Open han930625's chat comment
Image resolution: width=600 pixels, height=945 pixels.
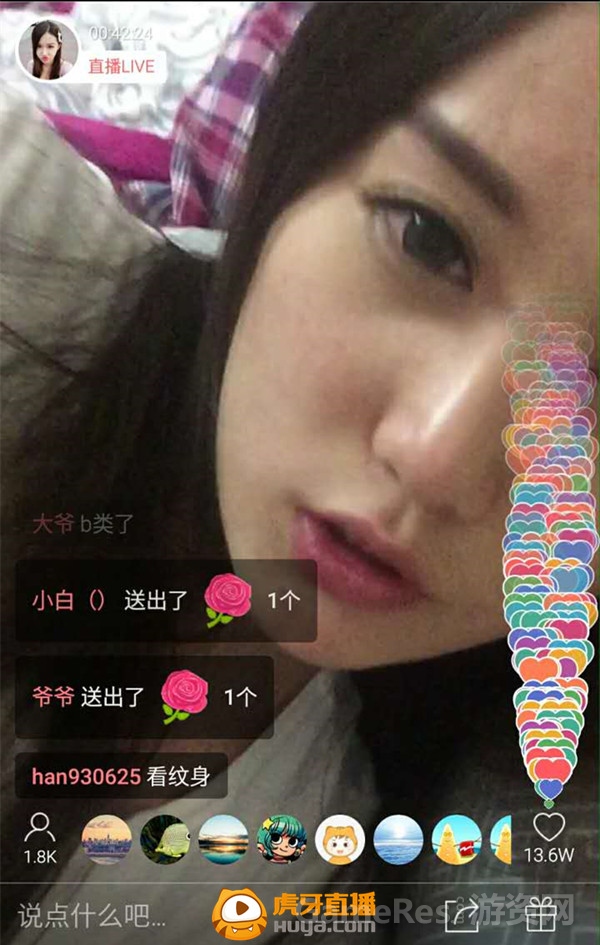(x=121, y=776)
